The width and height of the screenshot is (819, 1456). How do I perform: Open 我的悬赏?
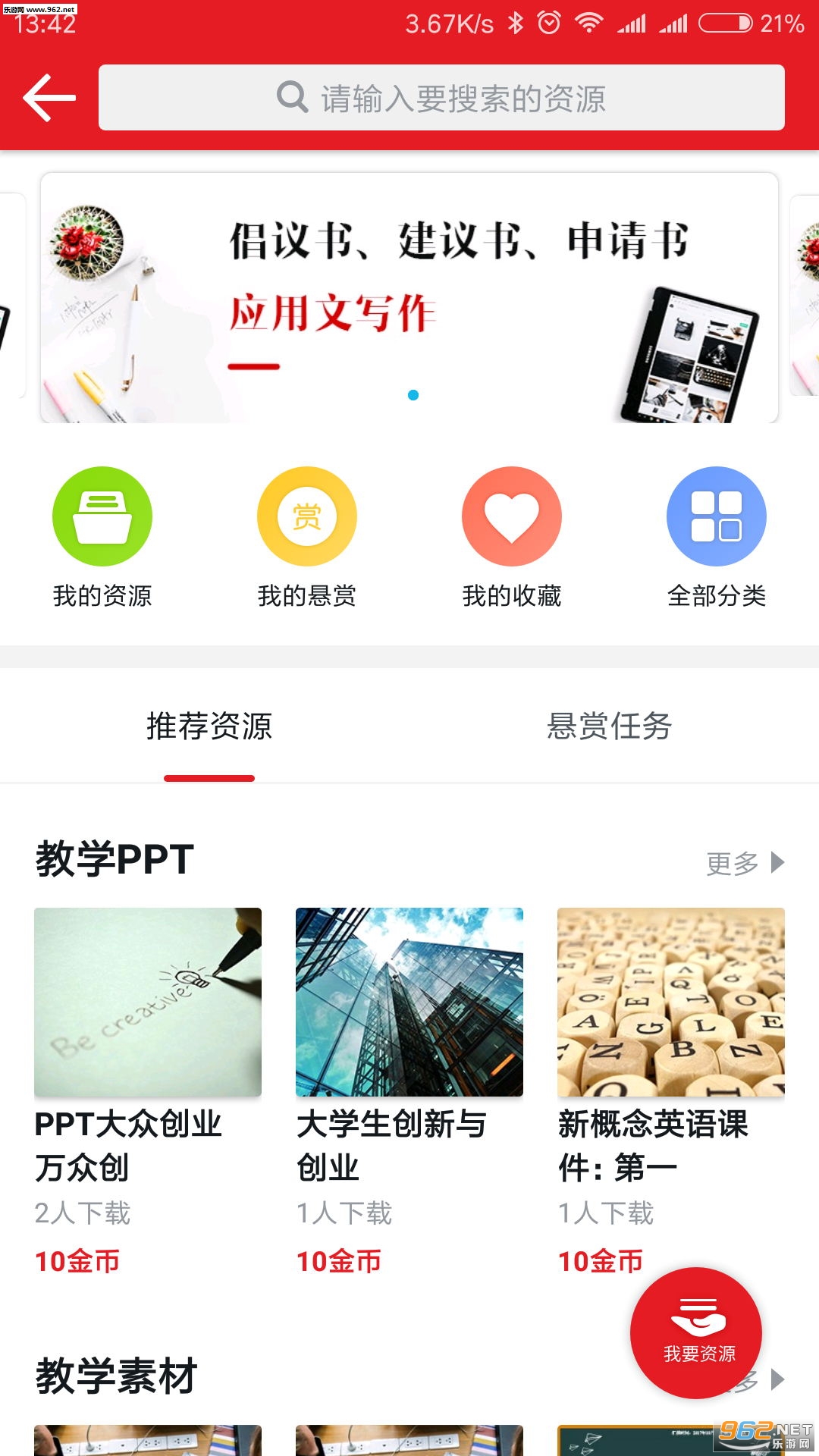click(307, 536)
